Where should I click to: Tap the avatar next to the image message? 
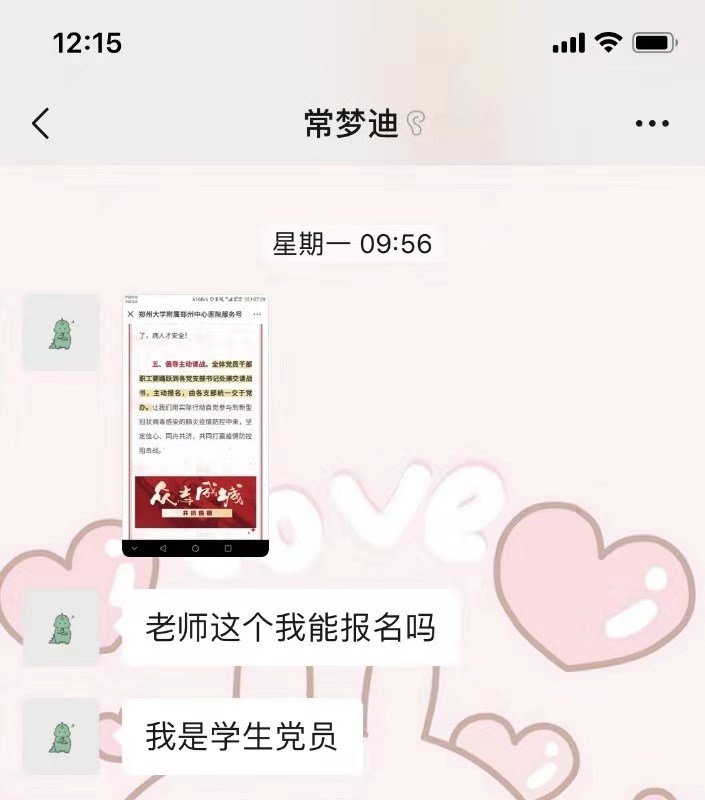click(x=61, y=333)
